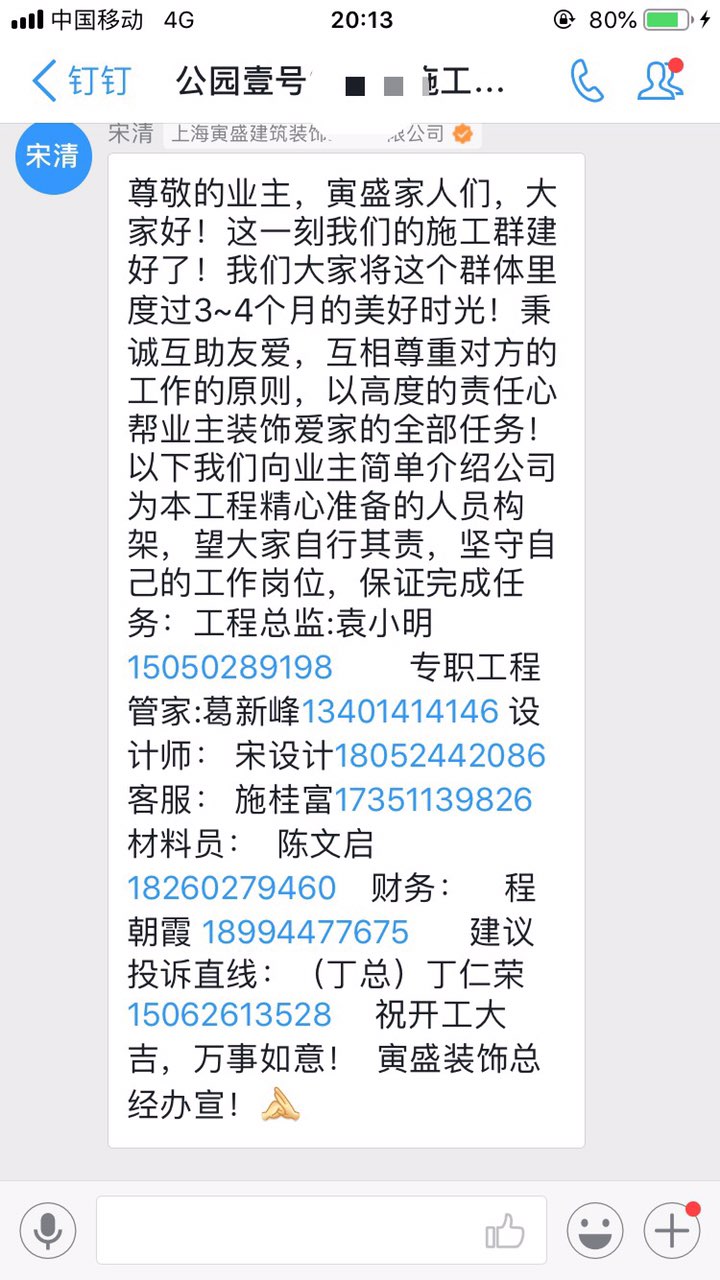Tap phone number 13401414146
The width and height of the screenshot is (720, 1280).
point(400,711)
